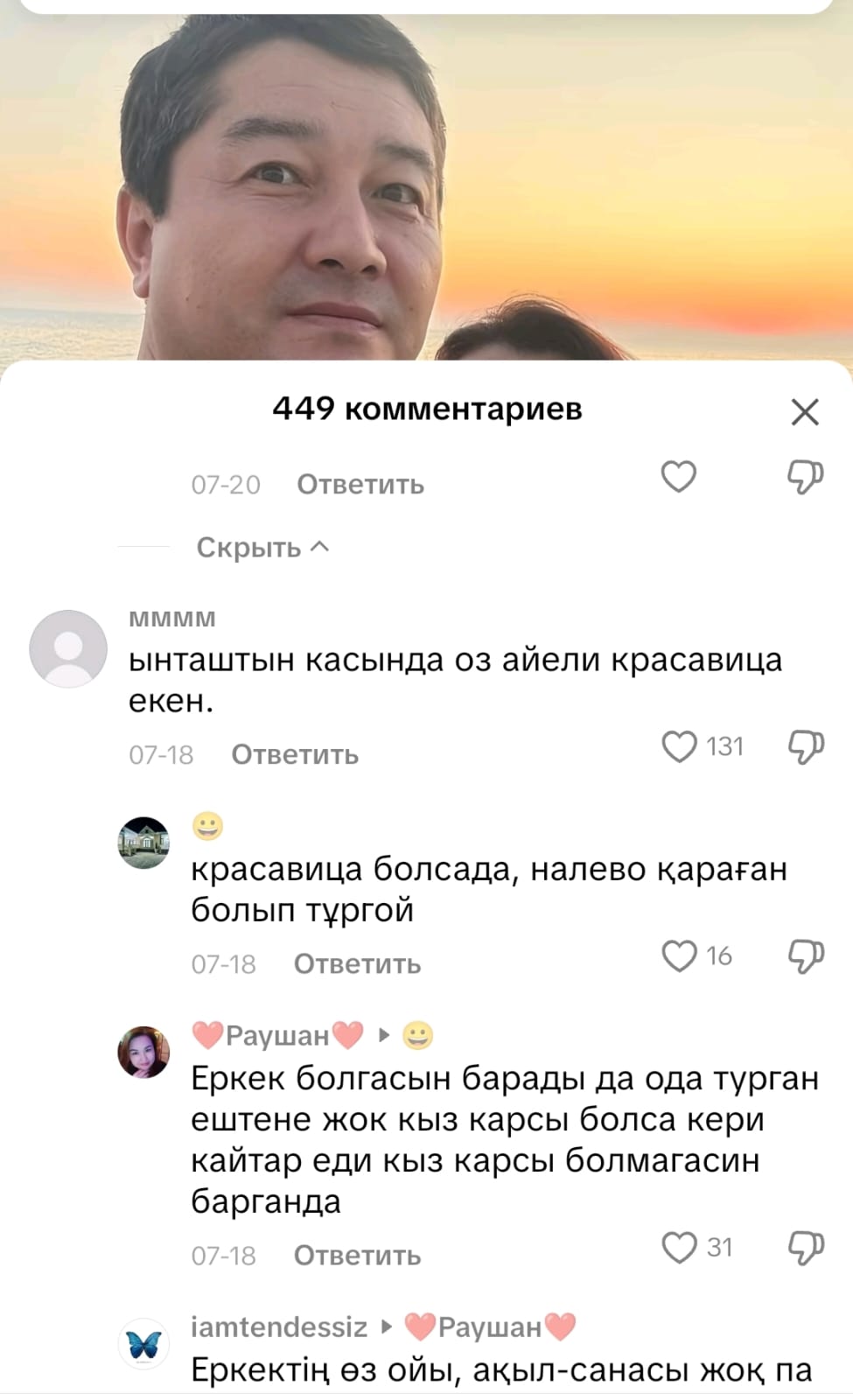Dislike the comment dated 07-20
This screenshot has width=853, height=1400.
(x=805, y=478)
